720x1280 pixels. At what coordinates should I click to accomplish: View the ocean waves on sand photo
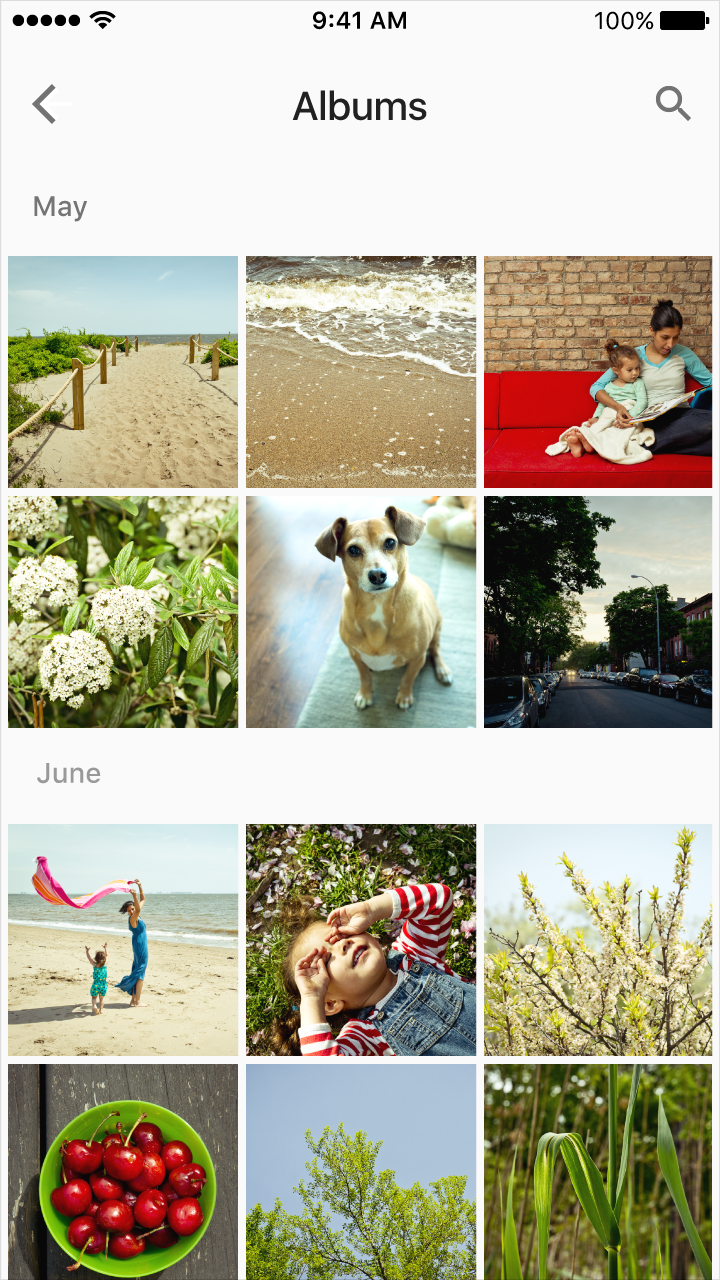point(361,372)
